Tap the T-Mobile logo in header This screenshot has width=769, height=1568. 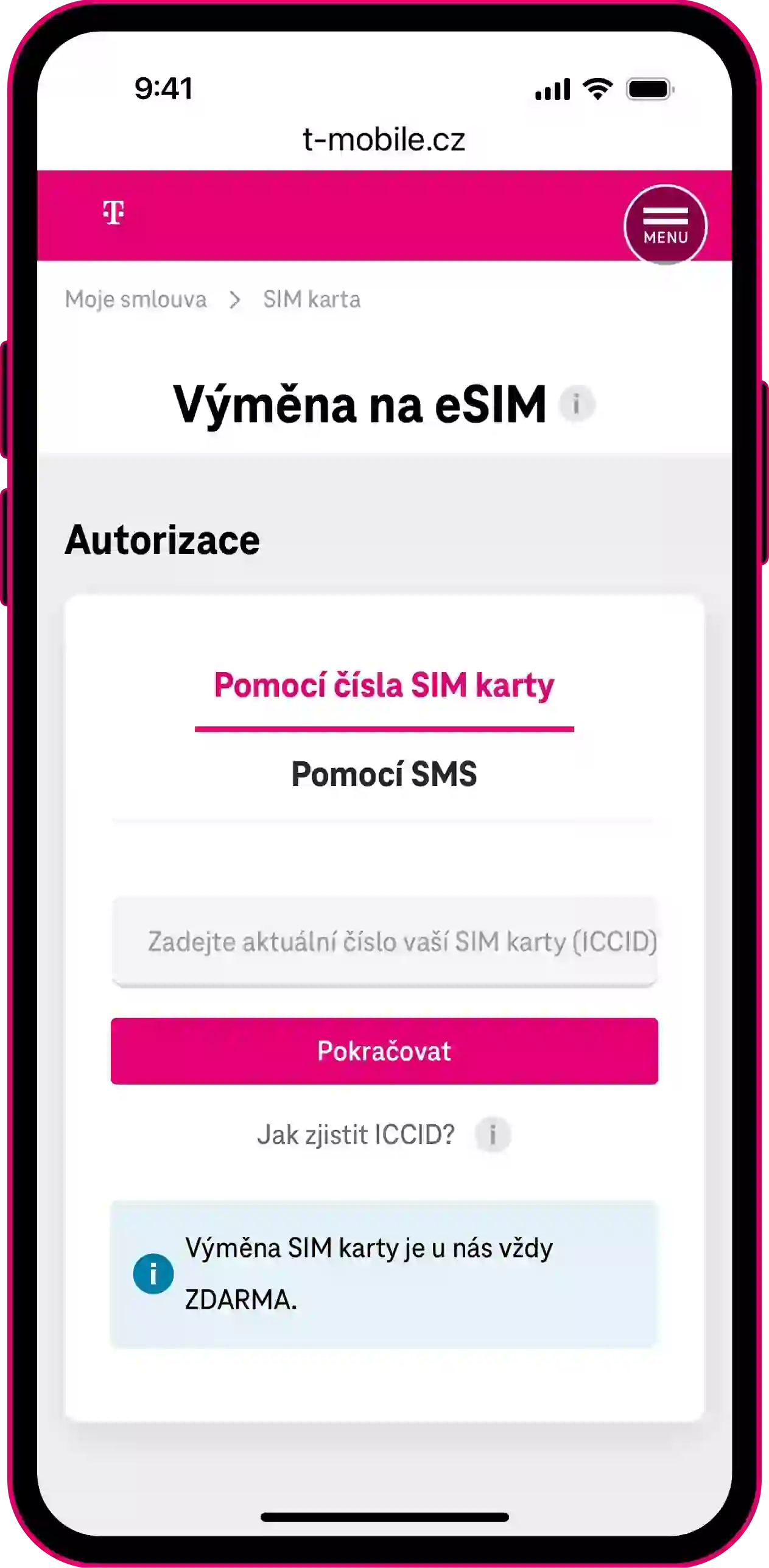[114, 212]
